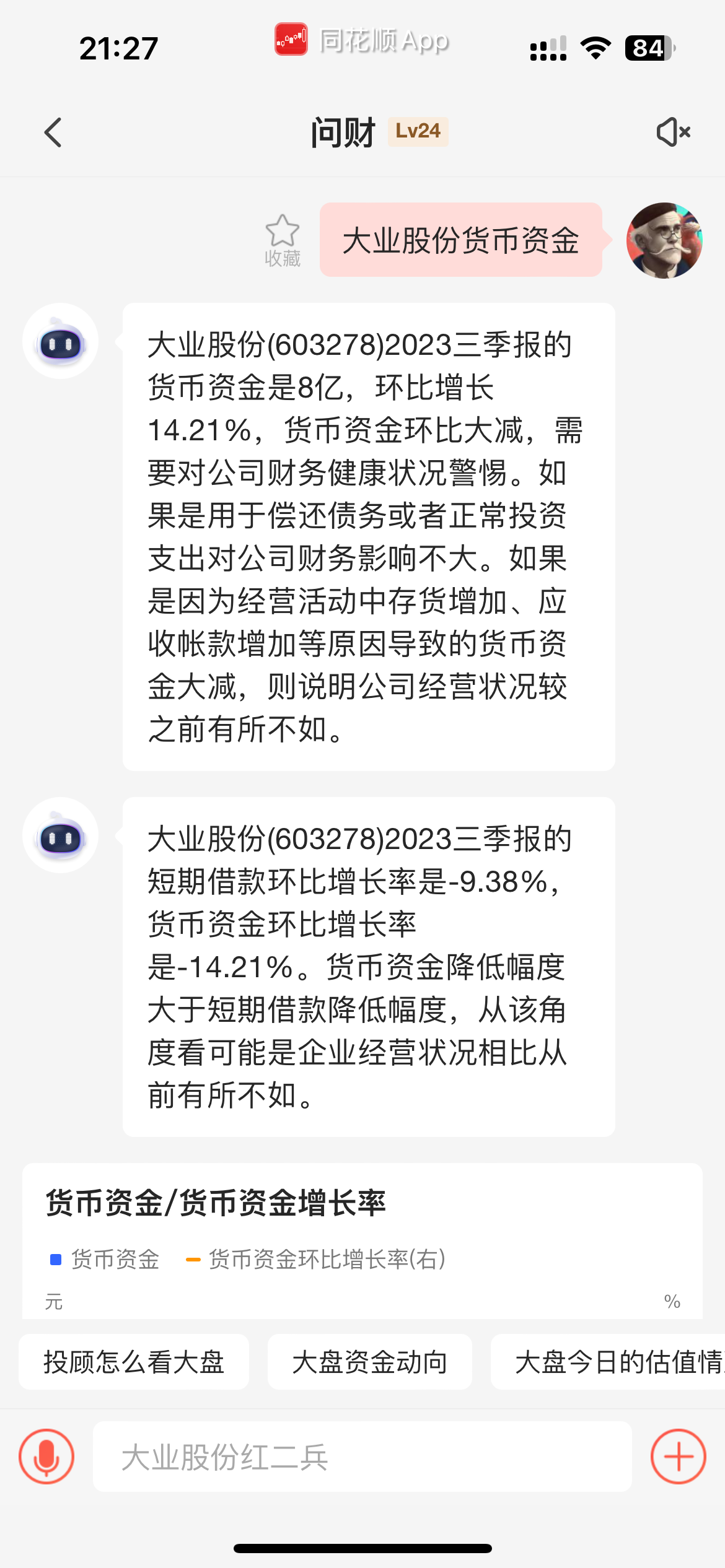Focus the 大业股份红二兵 message field
This screenshot has height=1568, width=725.
coord(362,1457)
